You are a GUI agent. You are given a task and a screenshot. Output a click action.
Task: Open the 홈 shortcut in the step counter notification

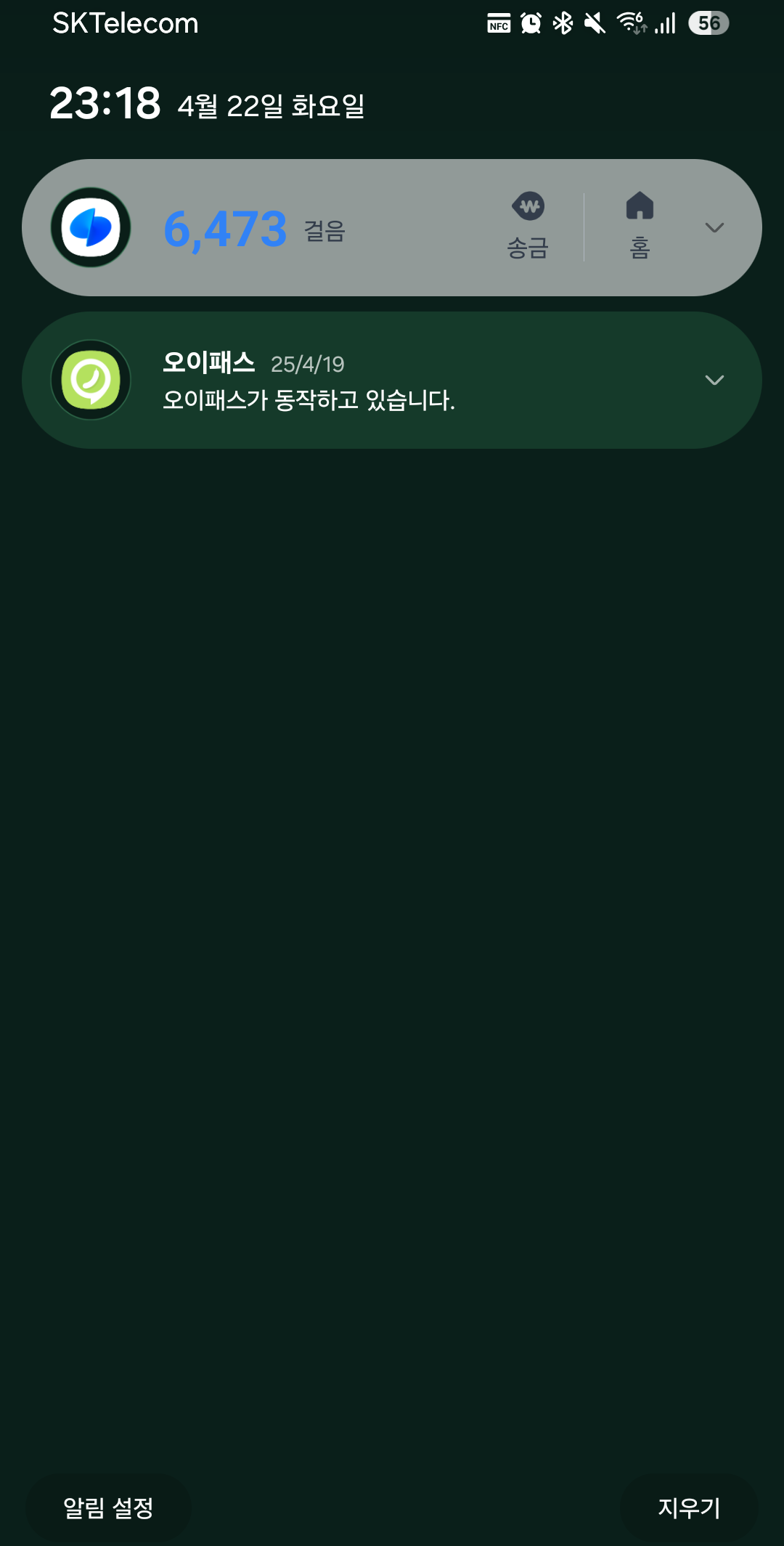[x=640, y=227]
